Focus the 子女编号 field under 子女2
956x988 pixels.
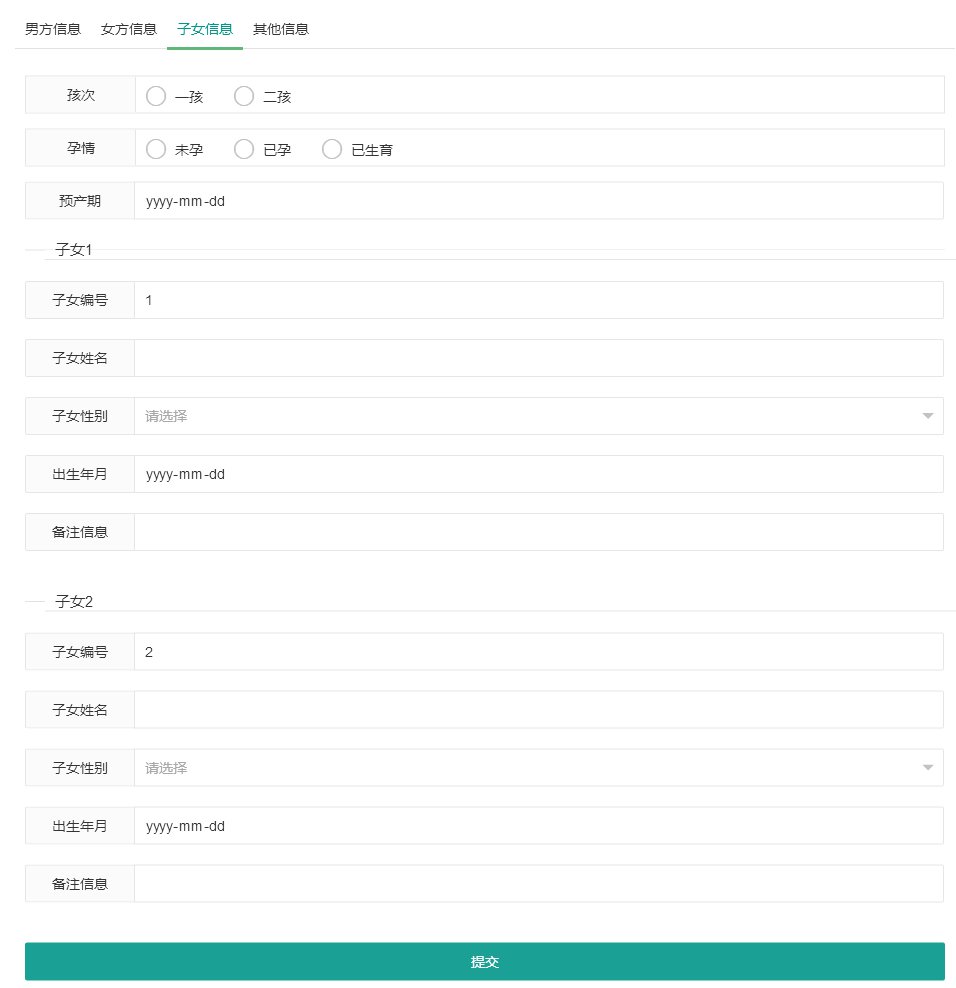pyautogui.click(x=538, y=652)
